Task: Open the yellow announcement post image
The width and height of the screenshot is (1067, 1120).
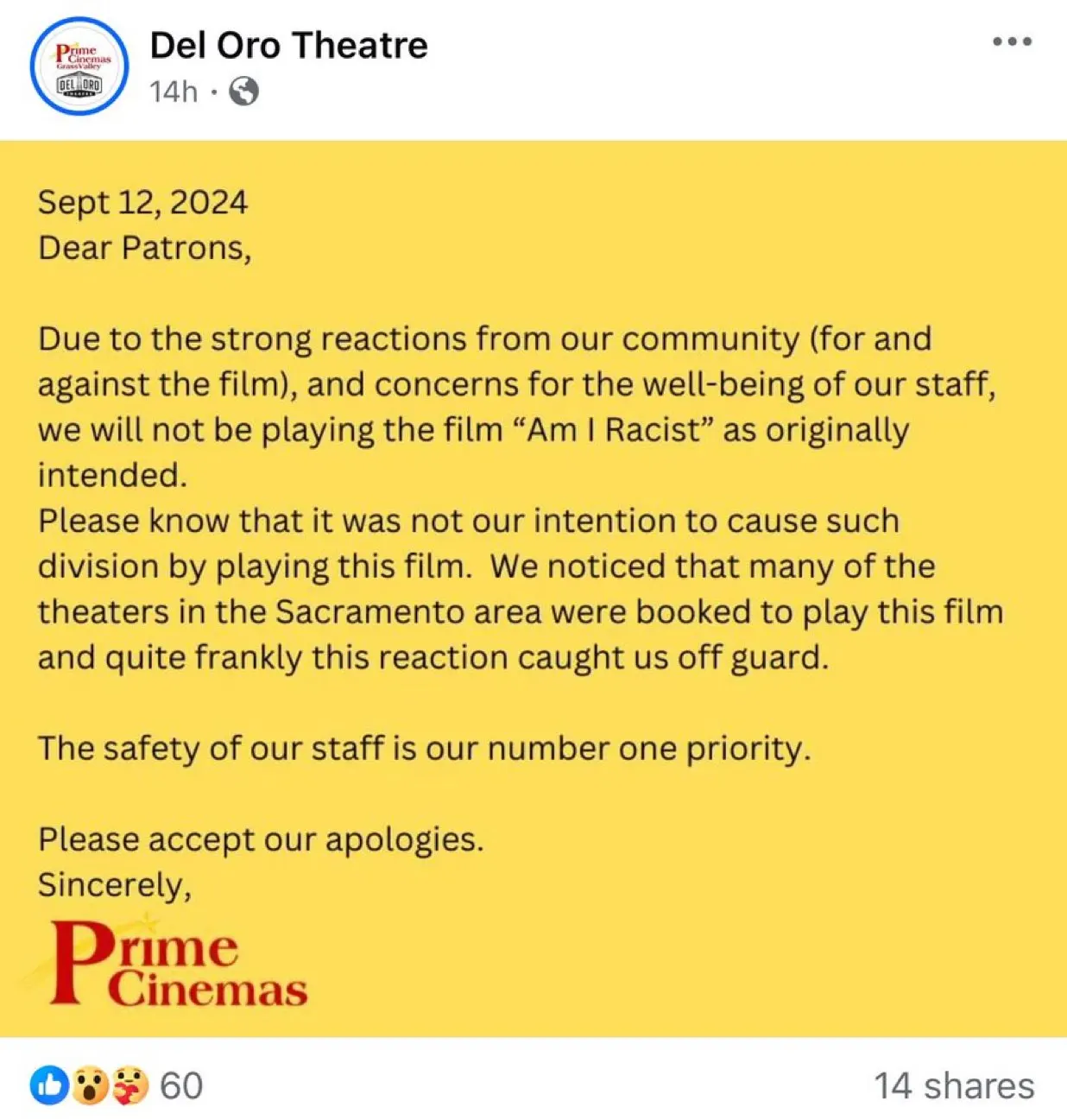Action: point(533,587)
